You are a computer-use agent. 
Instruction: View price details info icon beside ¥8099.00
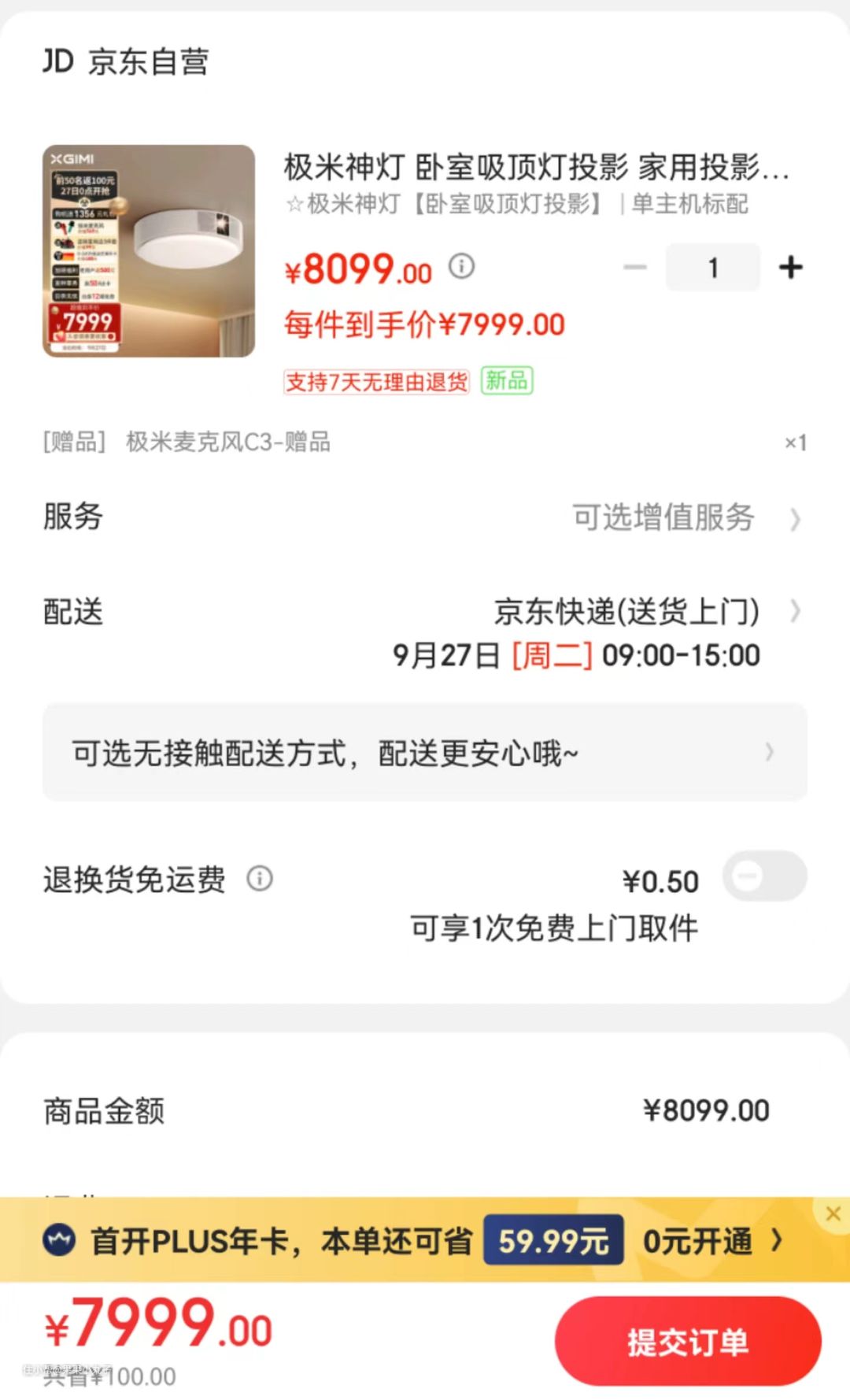click(x=462, y=266)
